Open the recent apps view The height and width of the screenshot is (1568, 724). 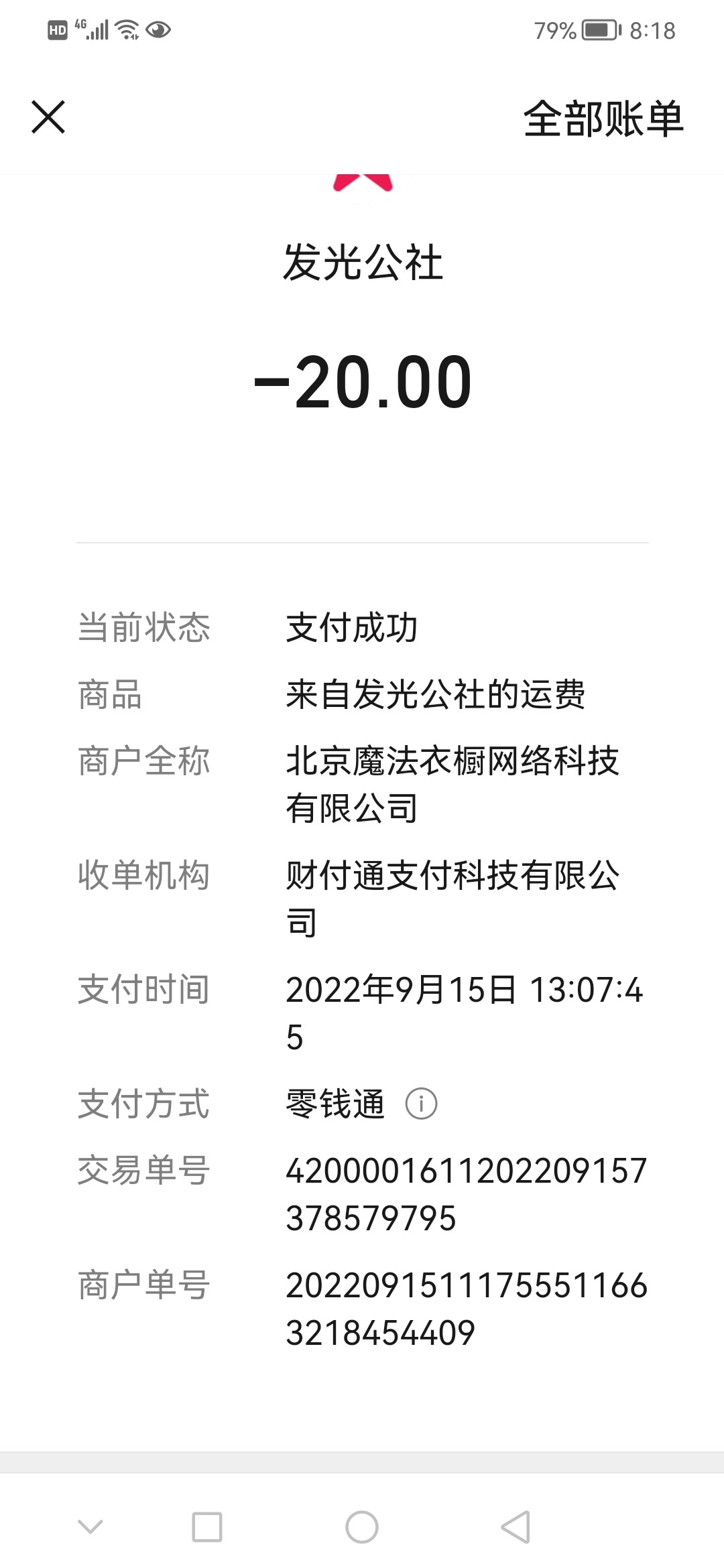[x=207, y=1527]
